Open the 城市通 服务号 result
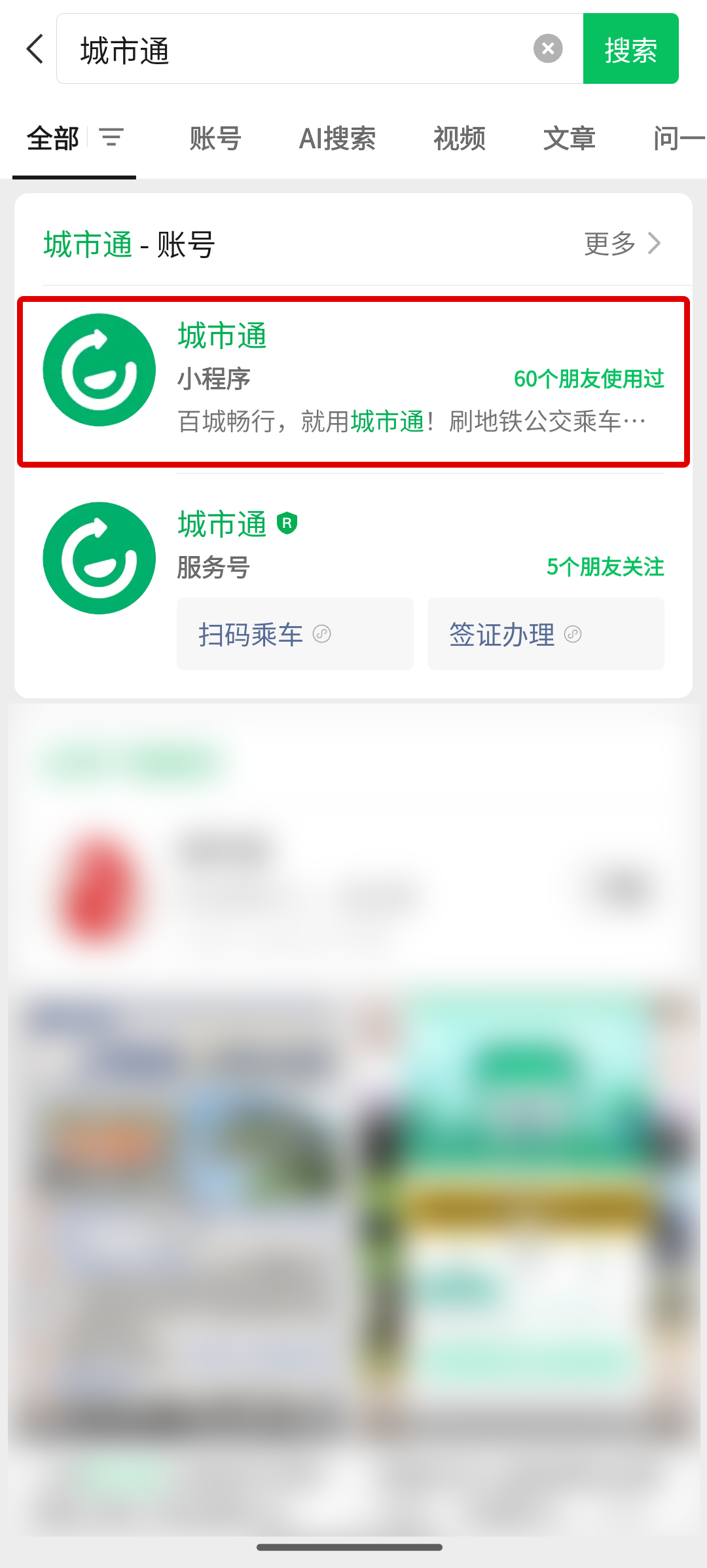Image resolution: width=707 pixels, height=1568 pixels. point(353,542)
